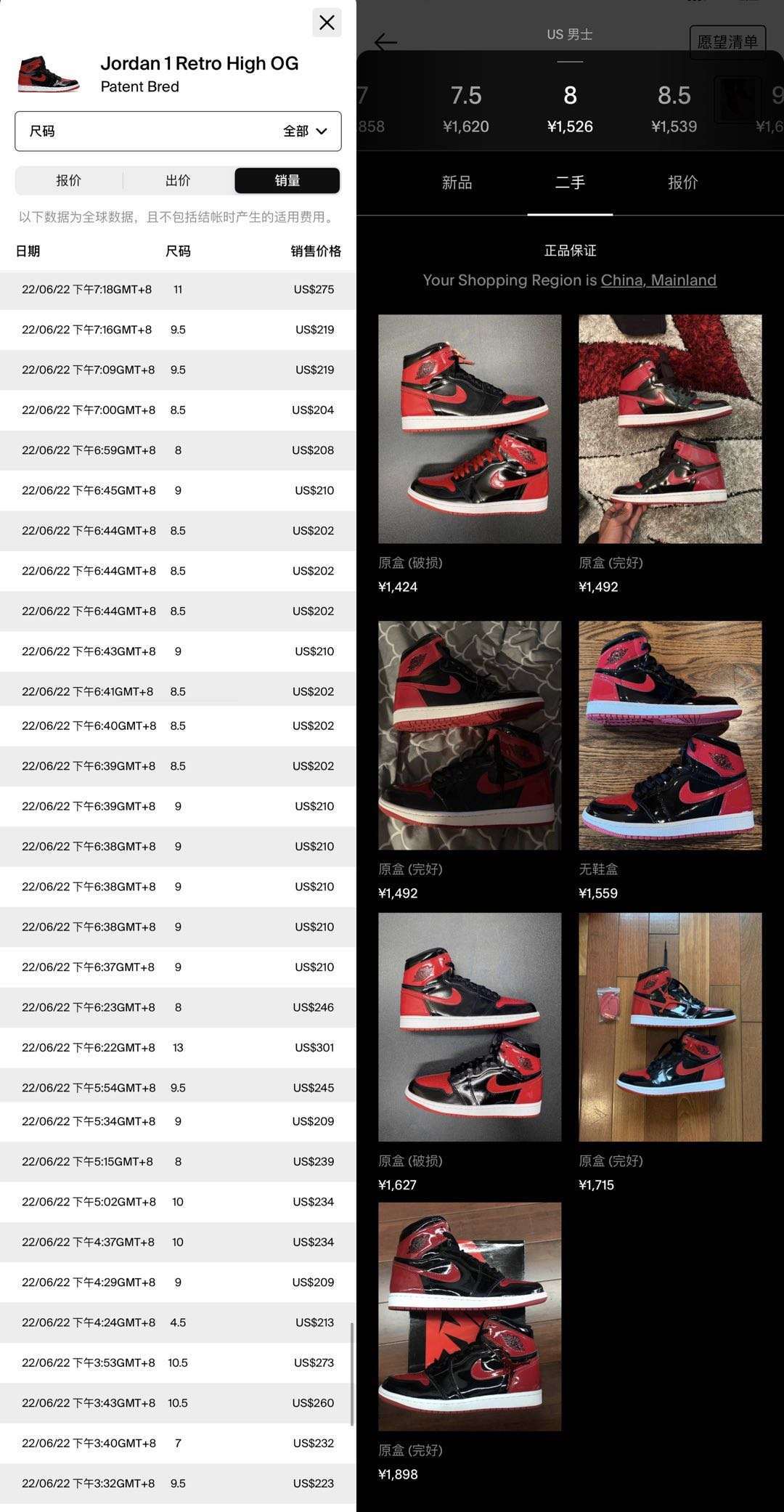Open the used listing priced ¥1,627
Viewport: 784px width, 1512px height.
[x=470, y=1027]
